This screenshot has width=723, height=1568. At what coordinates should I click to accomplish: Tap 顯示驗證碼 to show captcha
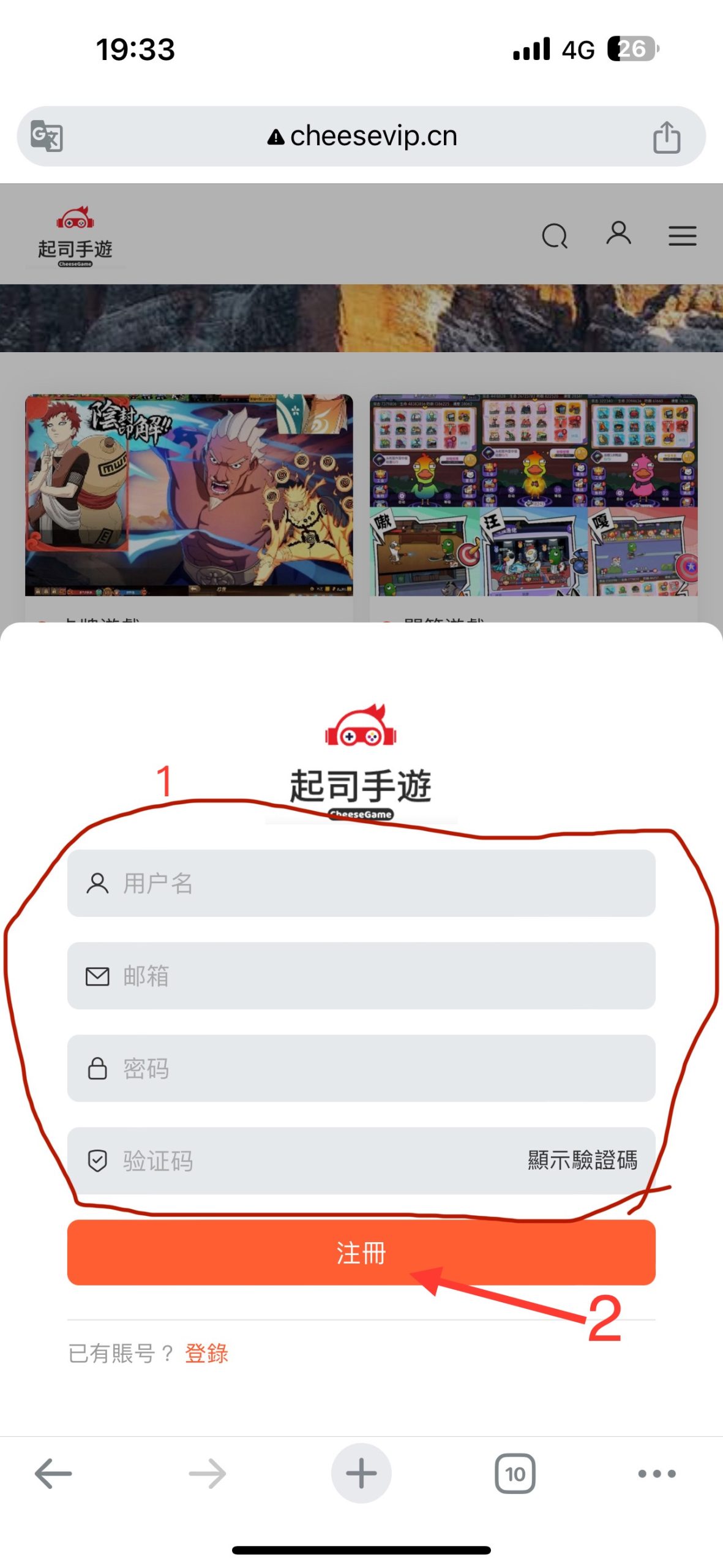[x=582, y=1160]
